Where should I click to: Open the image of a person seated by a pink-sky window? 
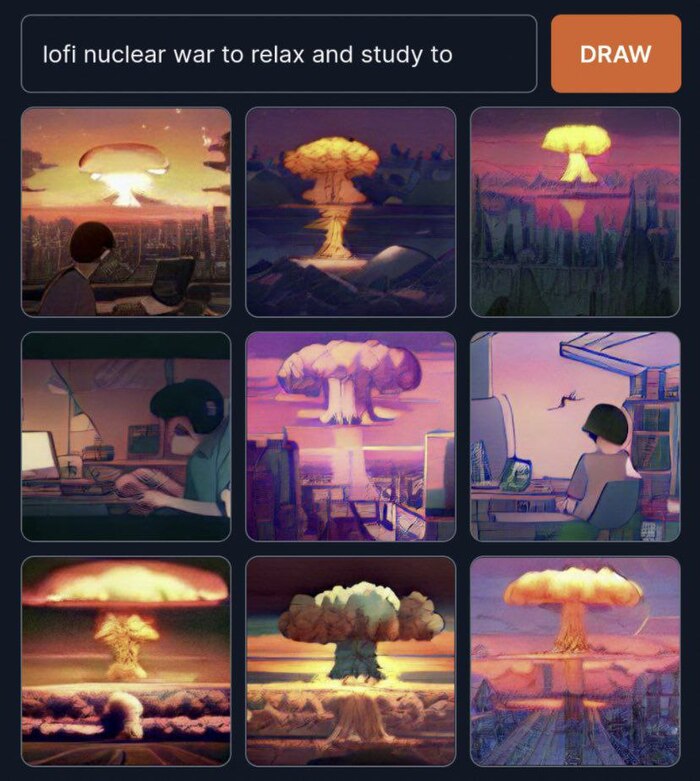(x=575, y=436)
